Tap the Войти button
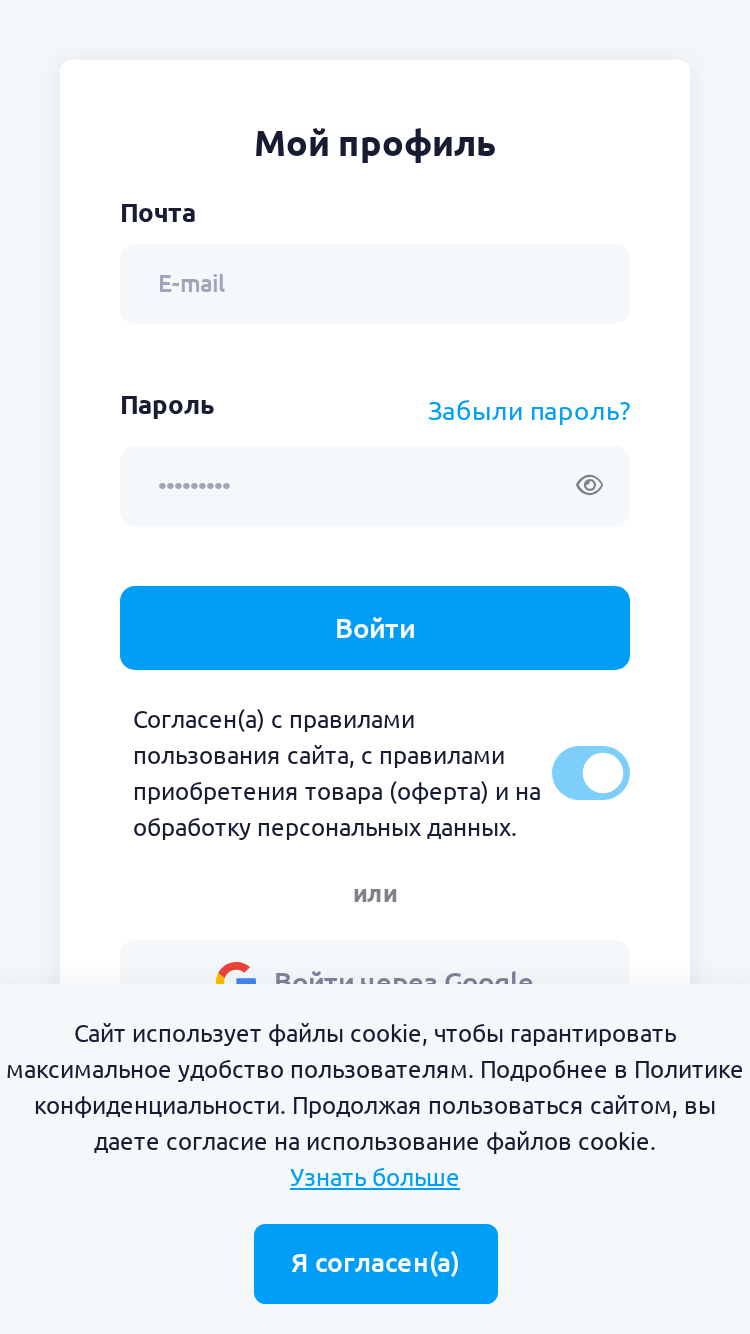The image size is (750, 1334). coord(375,628)
